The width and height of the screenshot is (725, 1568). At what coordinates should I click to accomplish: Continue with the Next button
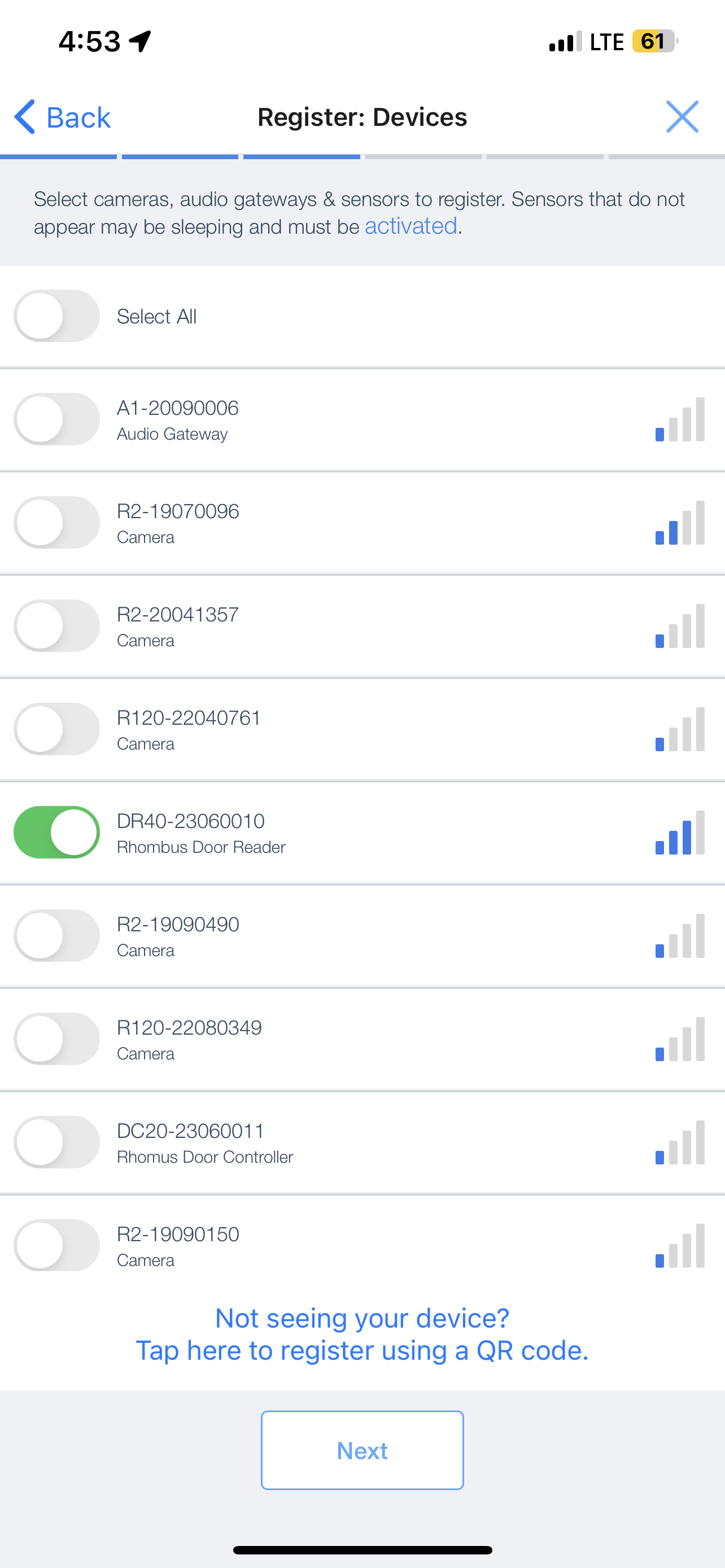[362, 1451]
